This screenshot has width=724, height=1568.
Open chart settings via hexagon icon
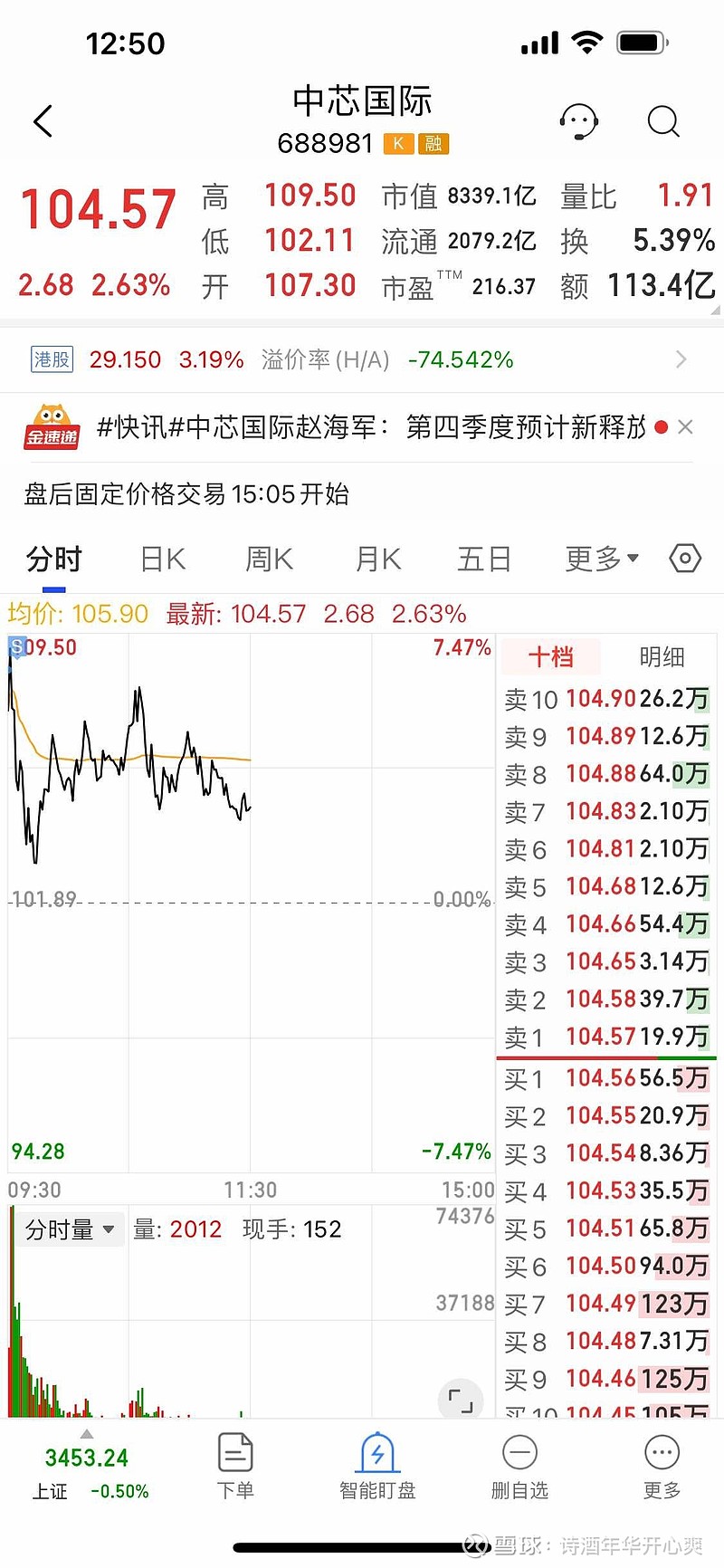[685, 559]
